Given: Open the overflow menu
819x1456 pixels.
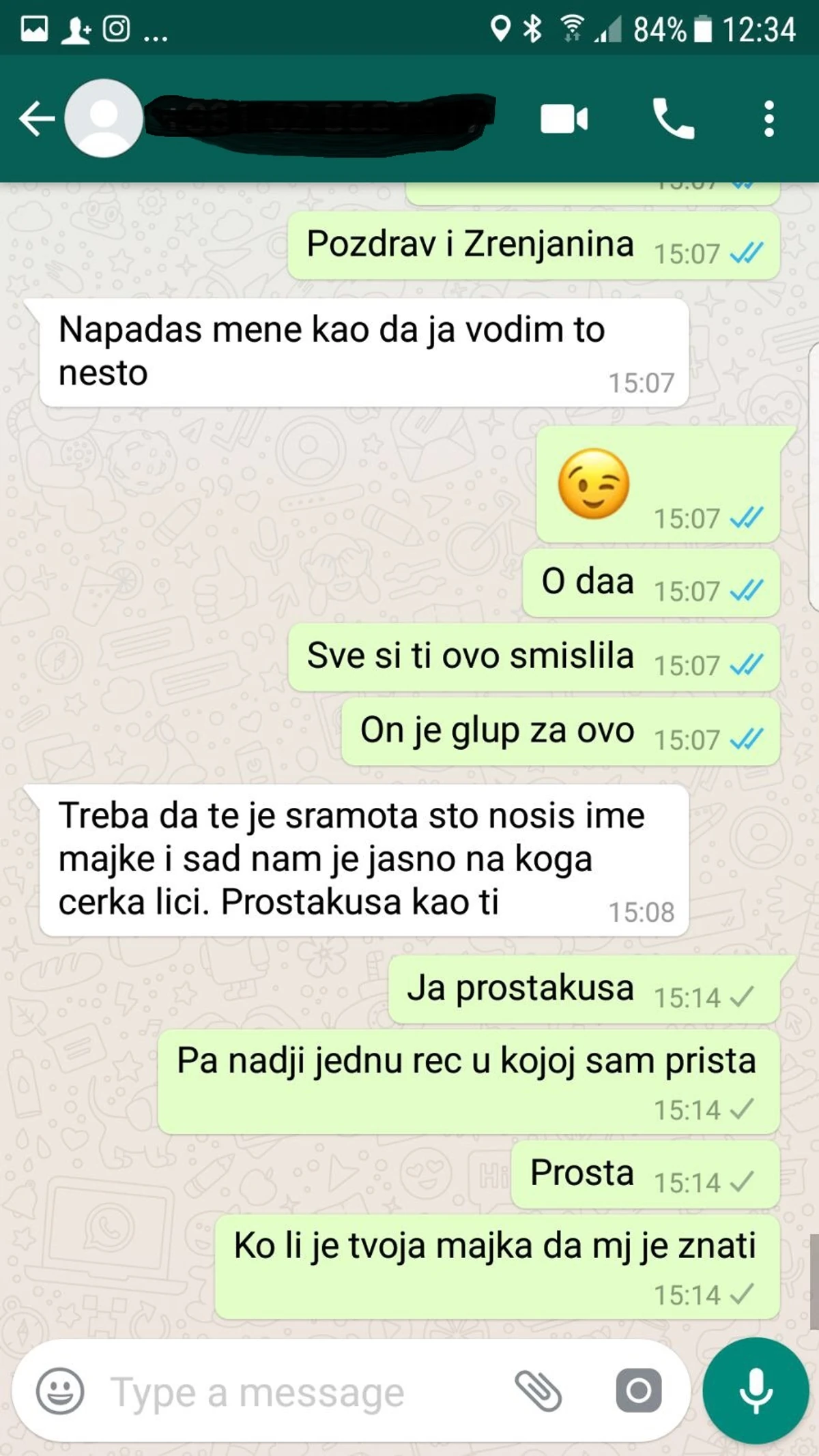Looking at the screenshot, I should [769, 119].
